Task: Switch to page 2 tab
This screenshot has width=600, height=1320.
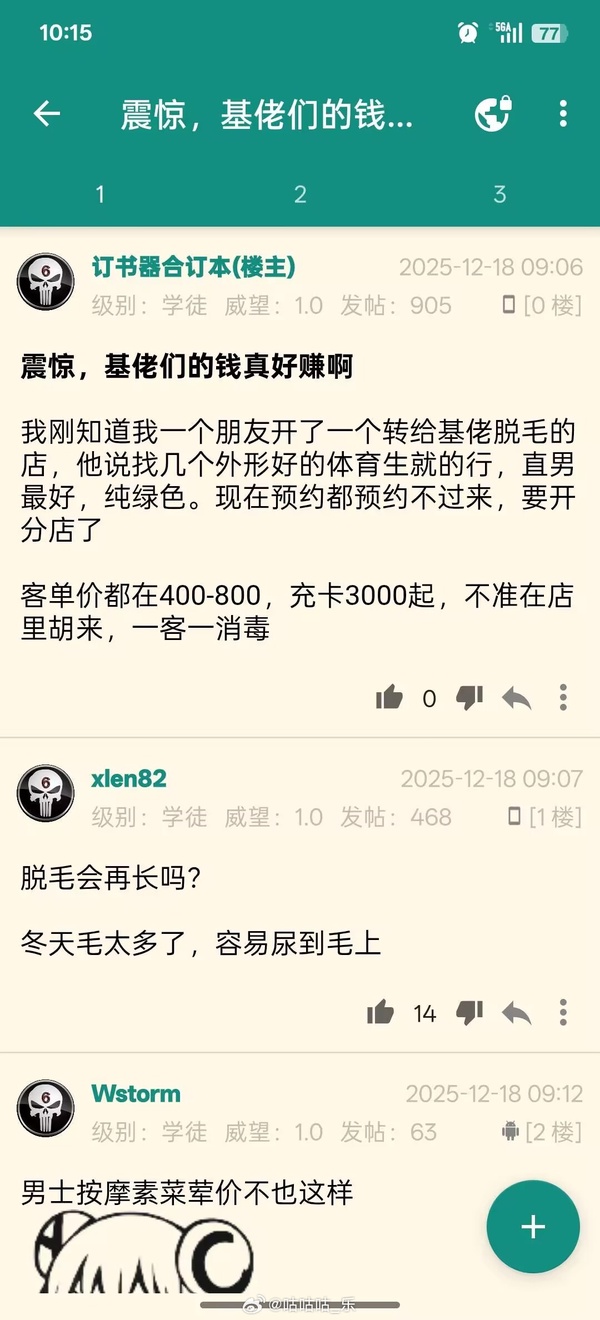Action: tap(300, 194)
